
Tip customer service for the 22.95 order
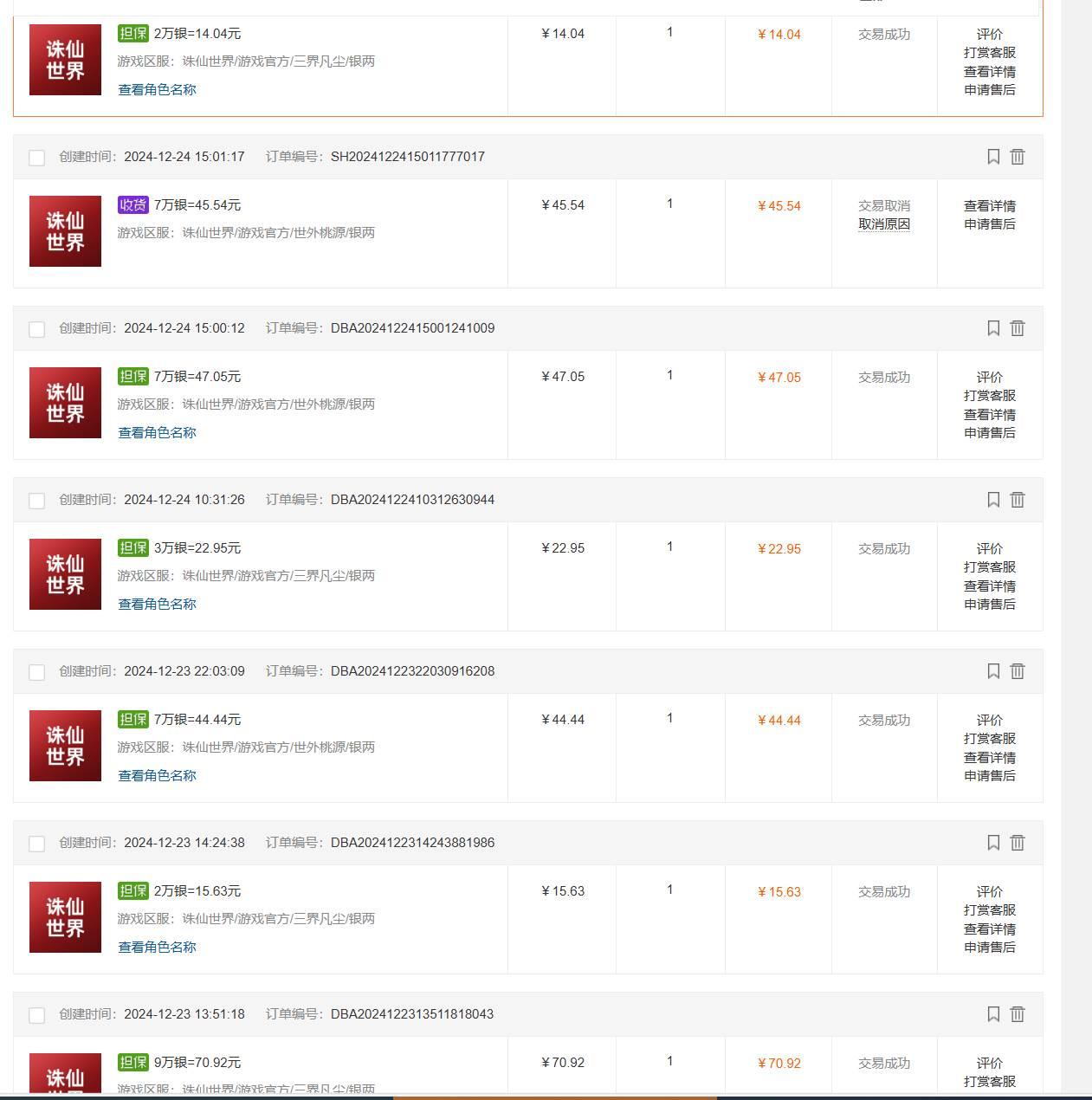[989, 567]
